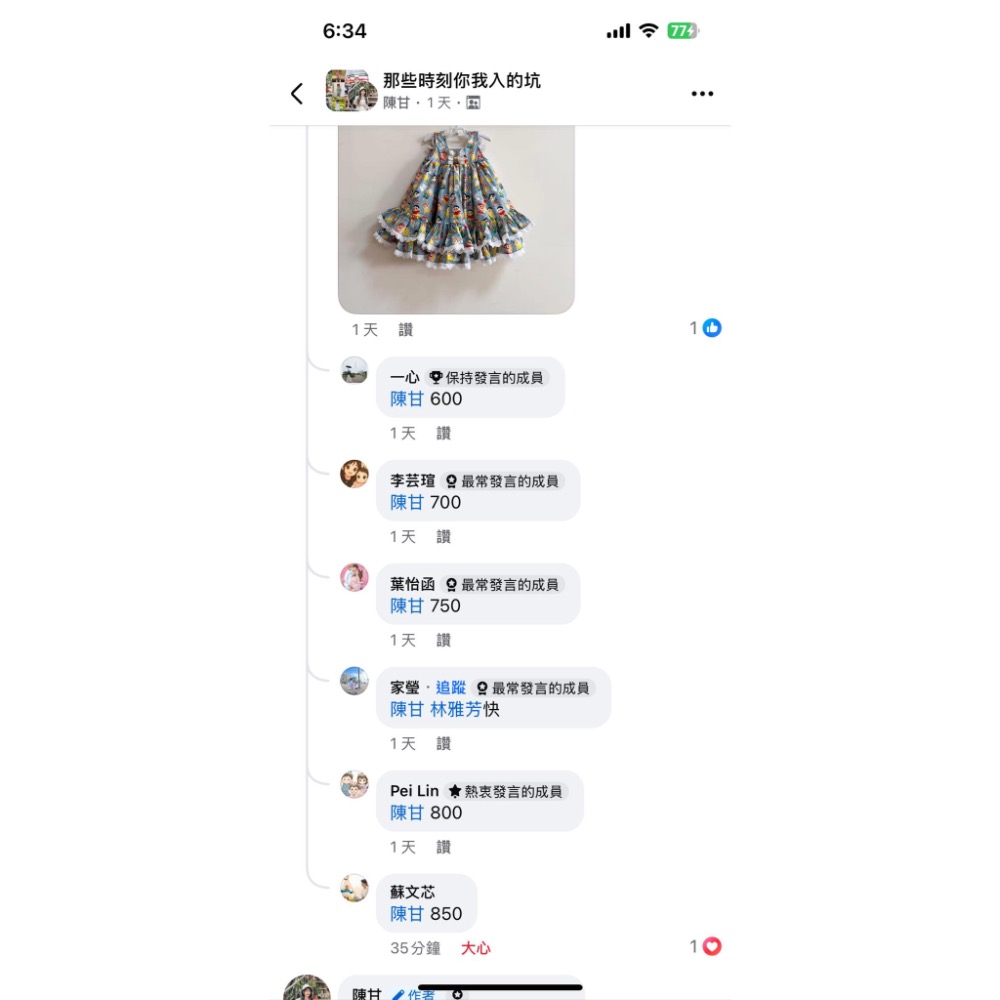Like 李芸瑄's 700 comment

click(443, 537)
